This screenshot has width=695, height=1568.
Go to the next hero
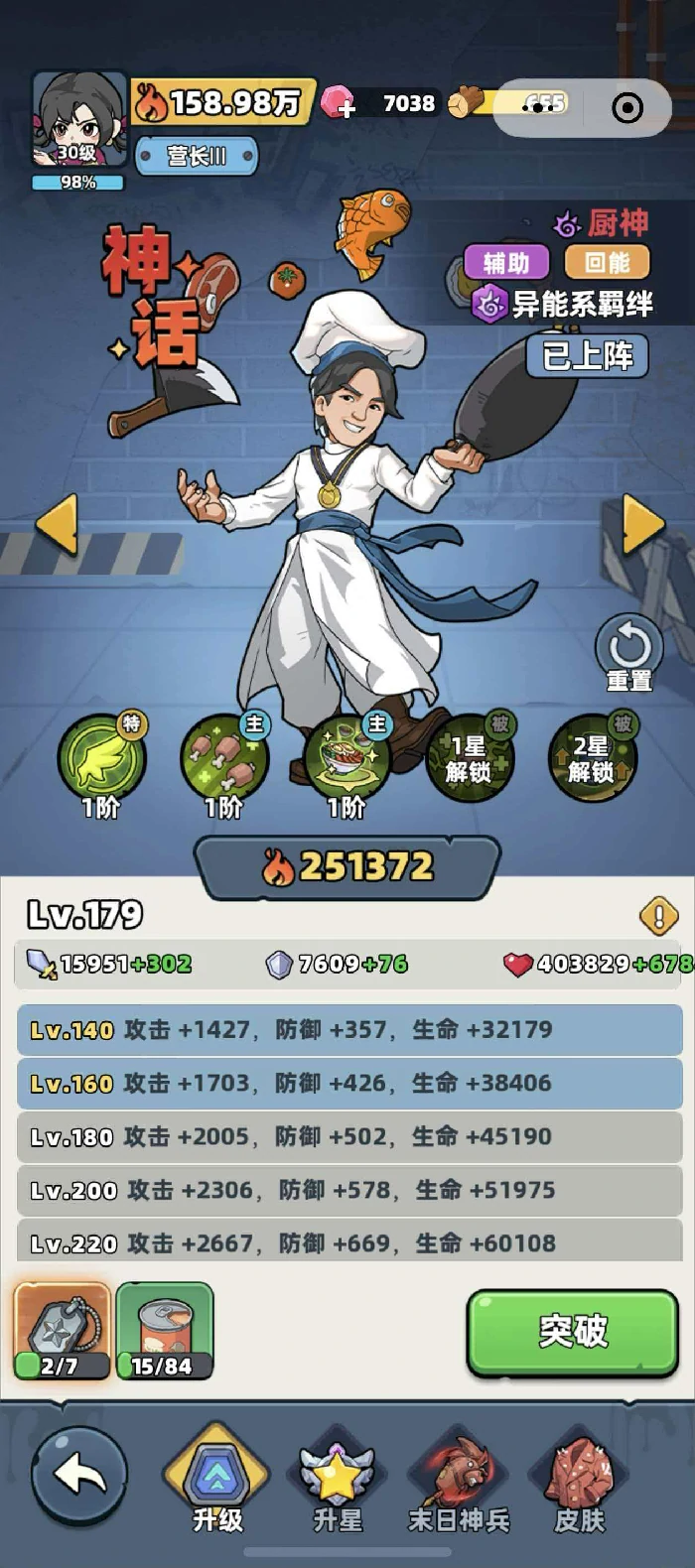(x=642, y=523)
